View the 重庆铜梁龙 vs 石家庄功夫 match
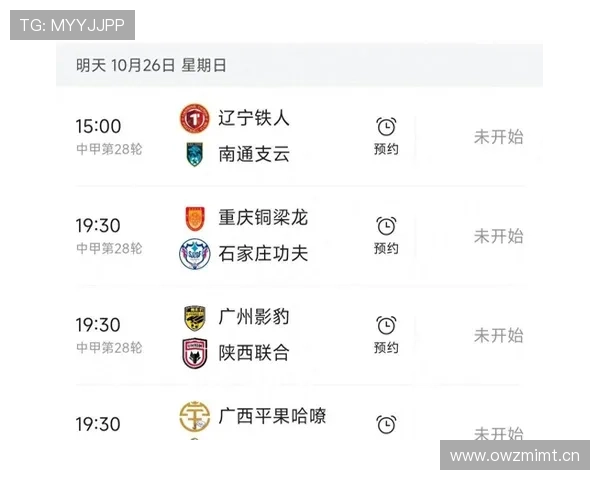 [250, 236]
